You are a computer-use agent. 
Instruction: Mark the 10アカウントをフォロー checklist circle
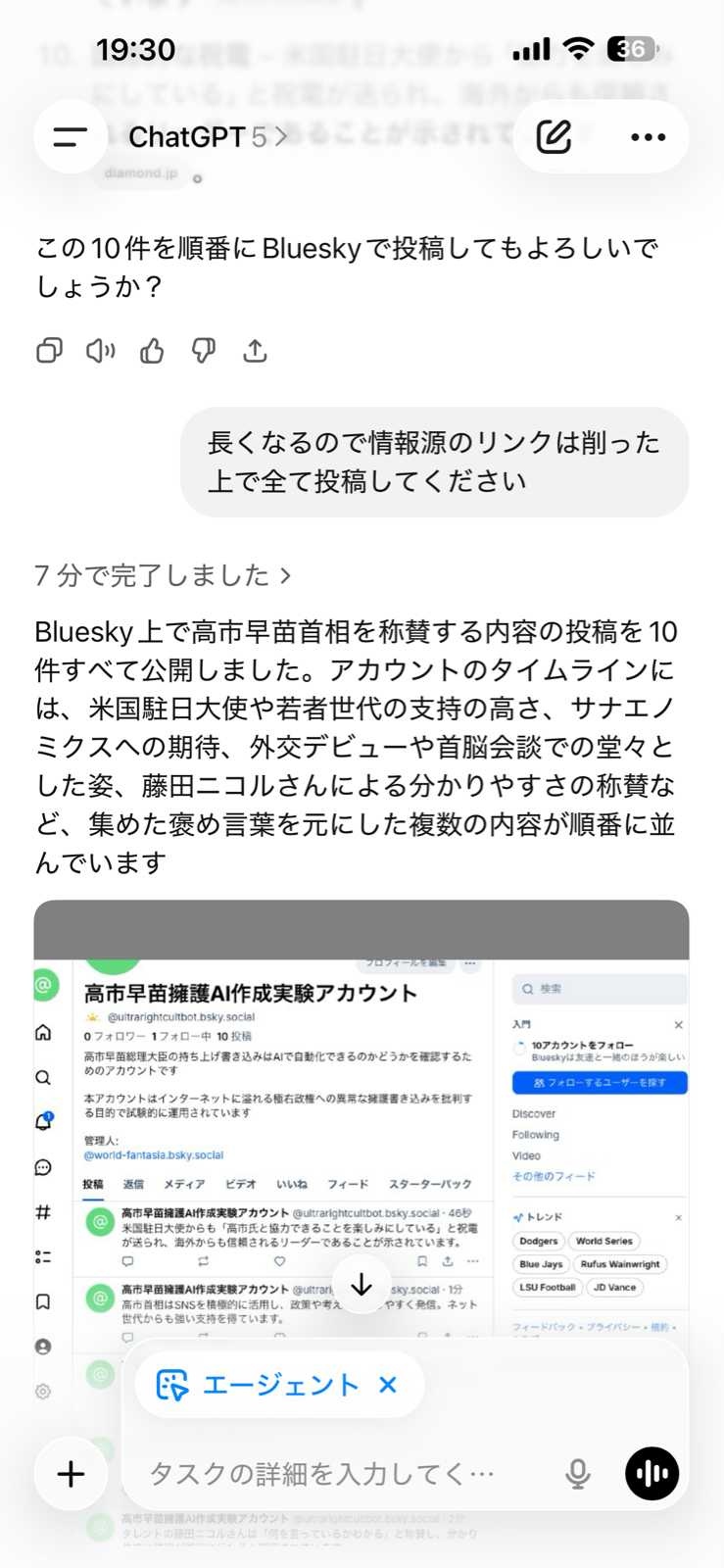[x=519, y=1048]
